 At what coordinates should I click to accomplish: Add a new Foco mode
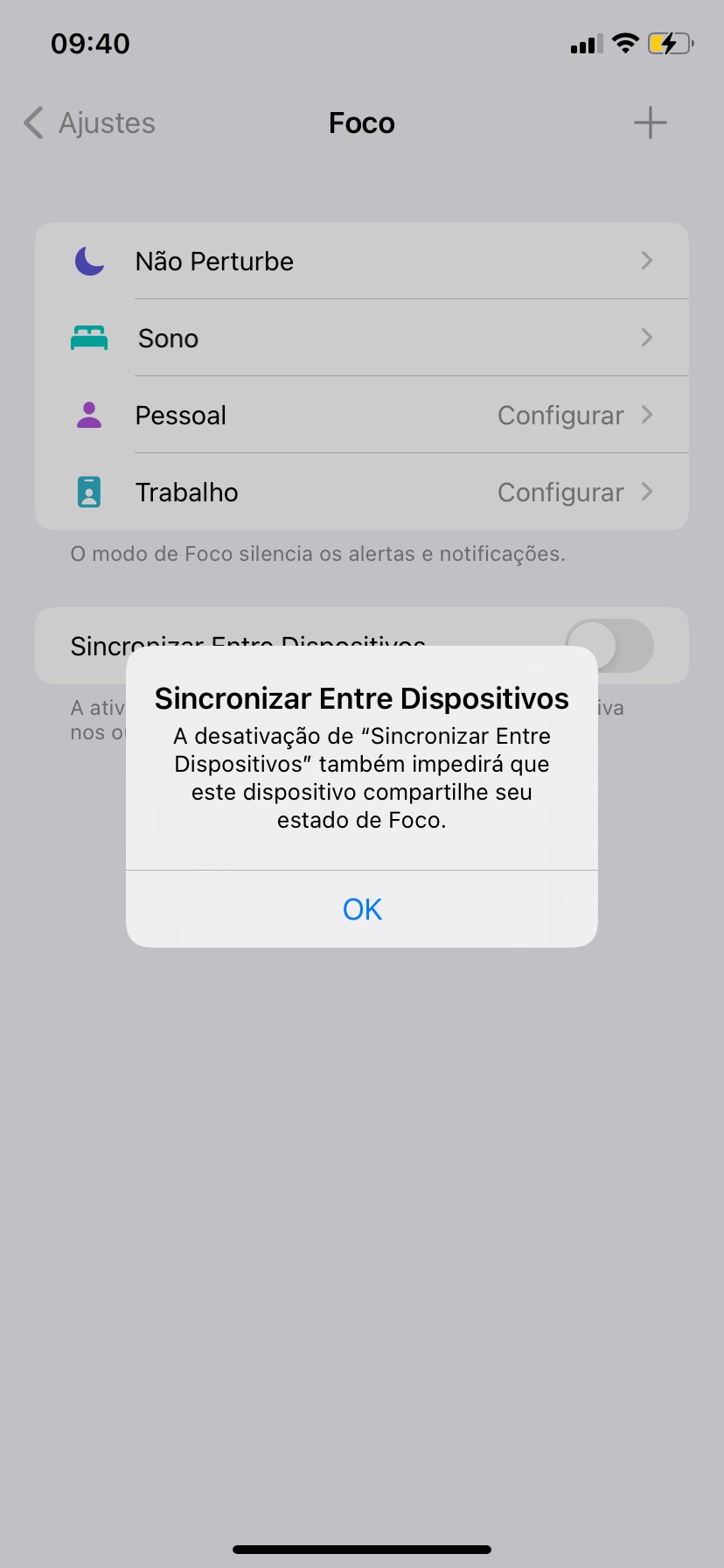[x=650, y=122]
